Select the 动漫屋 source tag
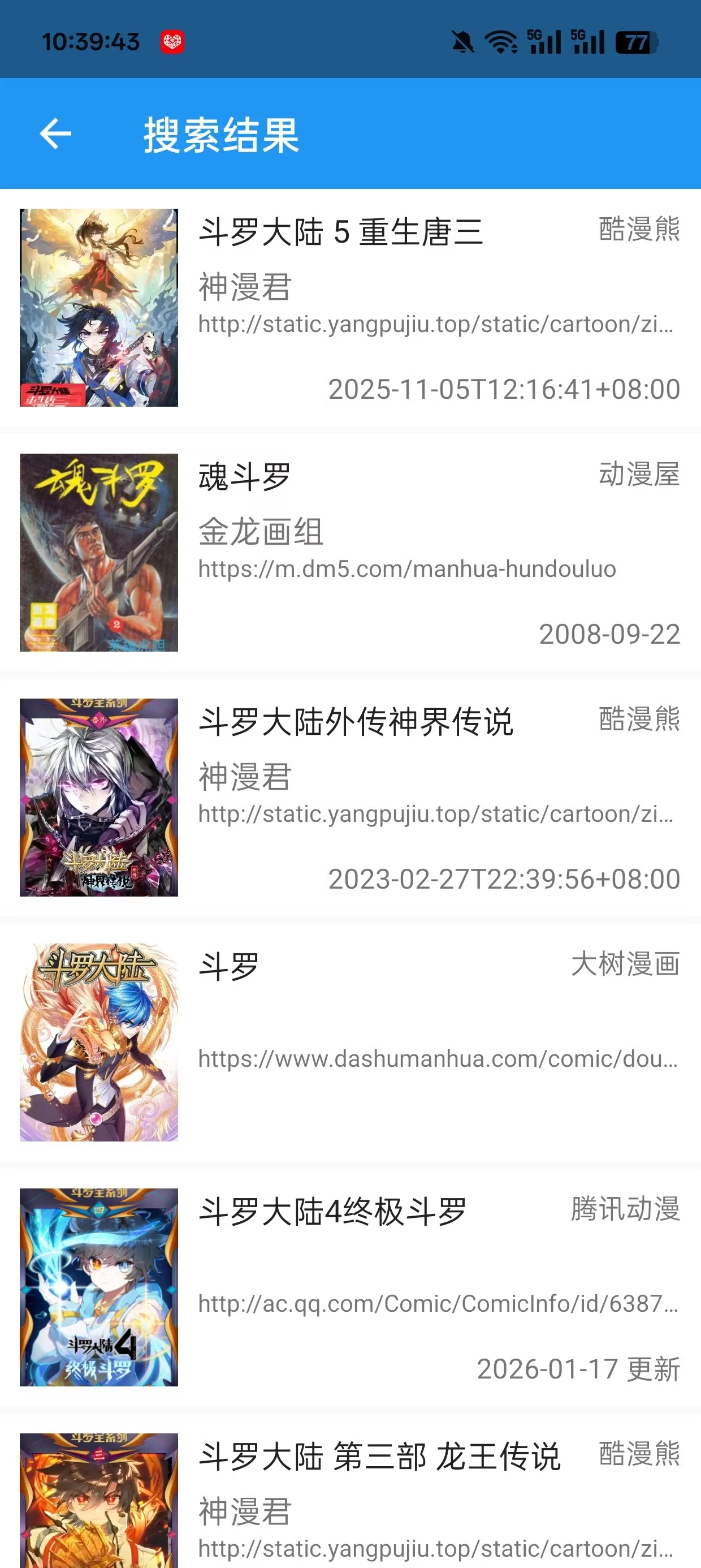This screenshot has height=1568, width=701. [x=638, y=478]
